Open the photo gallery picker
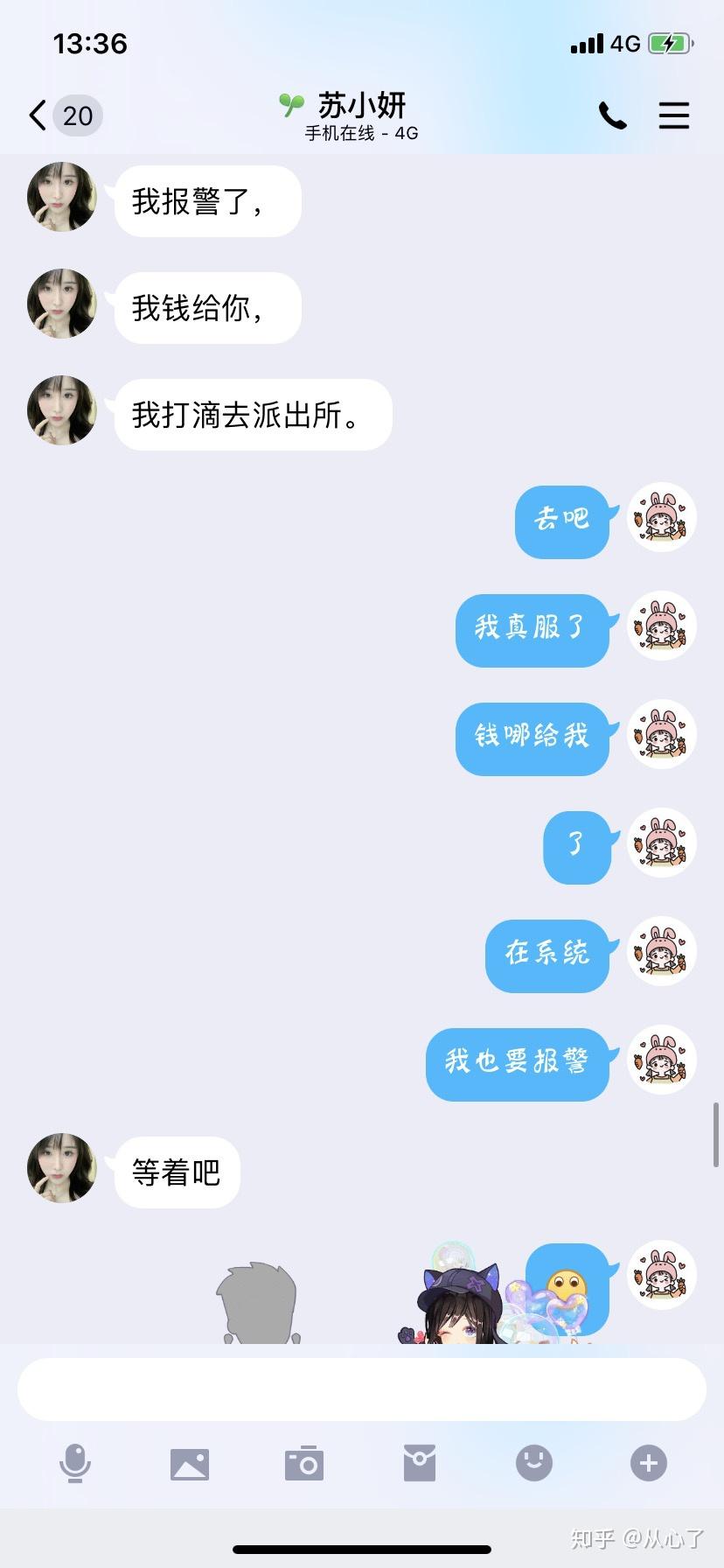 [x=190, y=1463]
